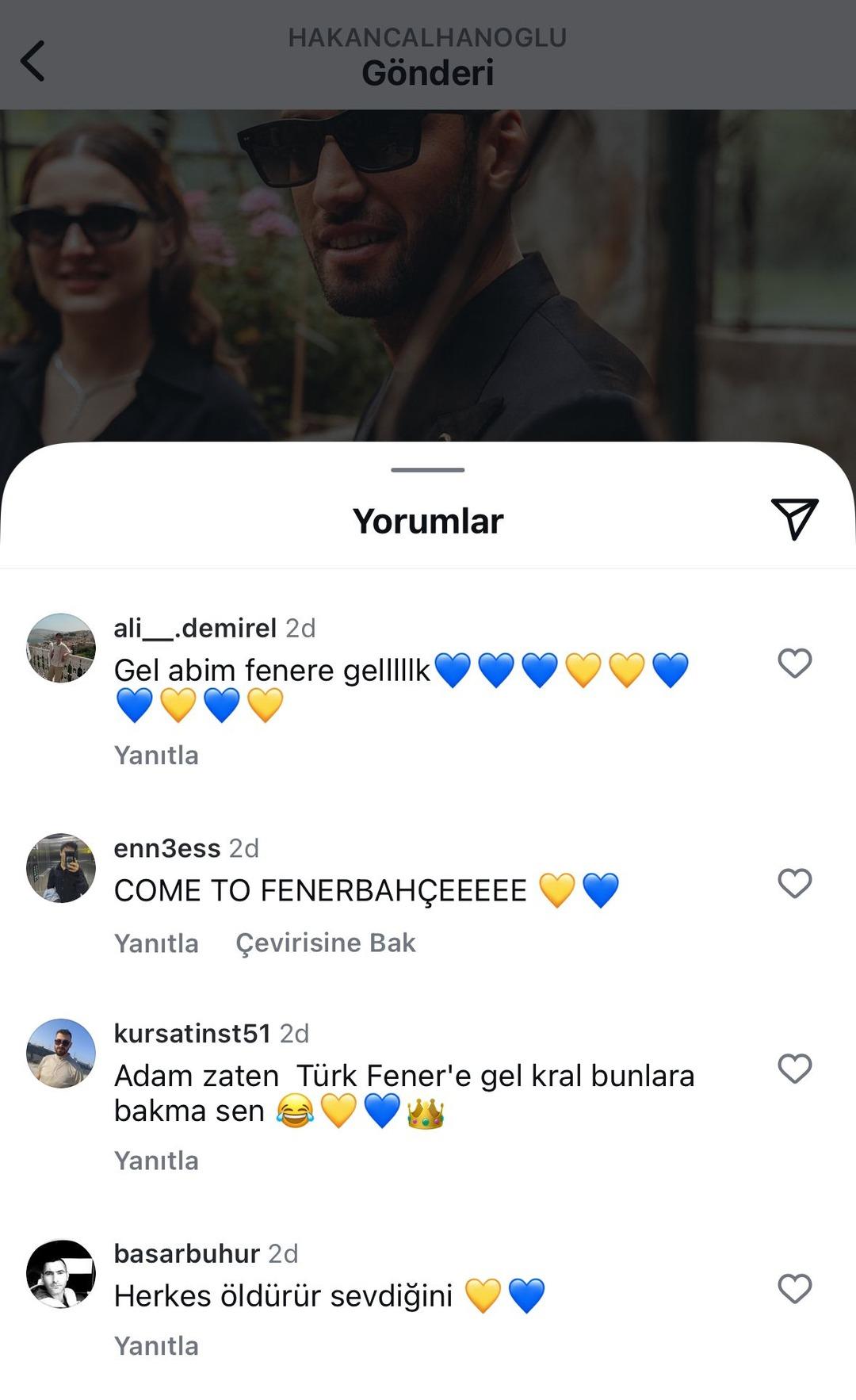Screen dimensions: 856x1400
Task: Collapse the comments sheet via the drag handle
Action: pos(427,470)
